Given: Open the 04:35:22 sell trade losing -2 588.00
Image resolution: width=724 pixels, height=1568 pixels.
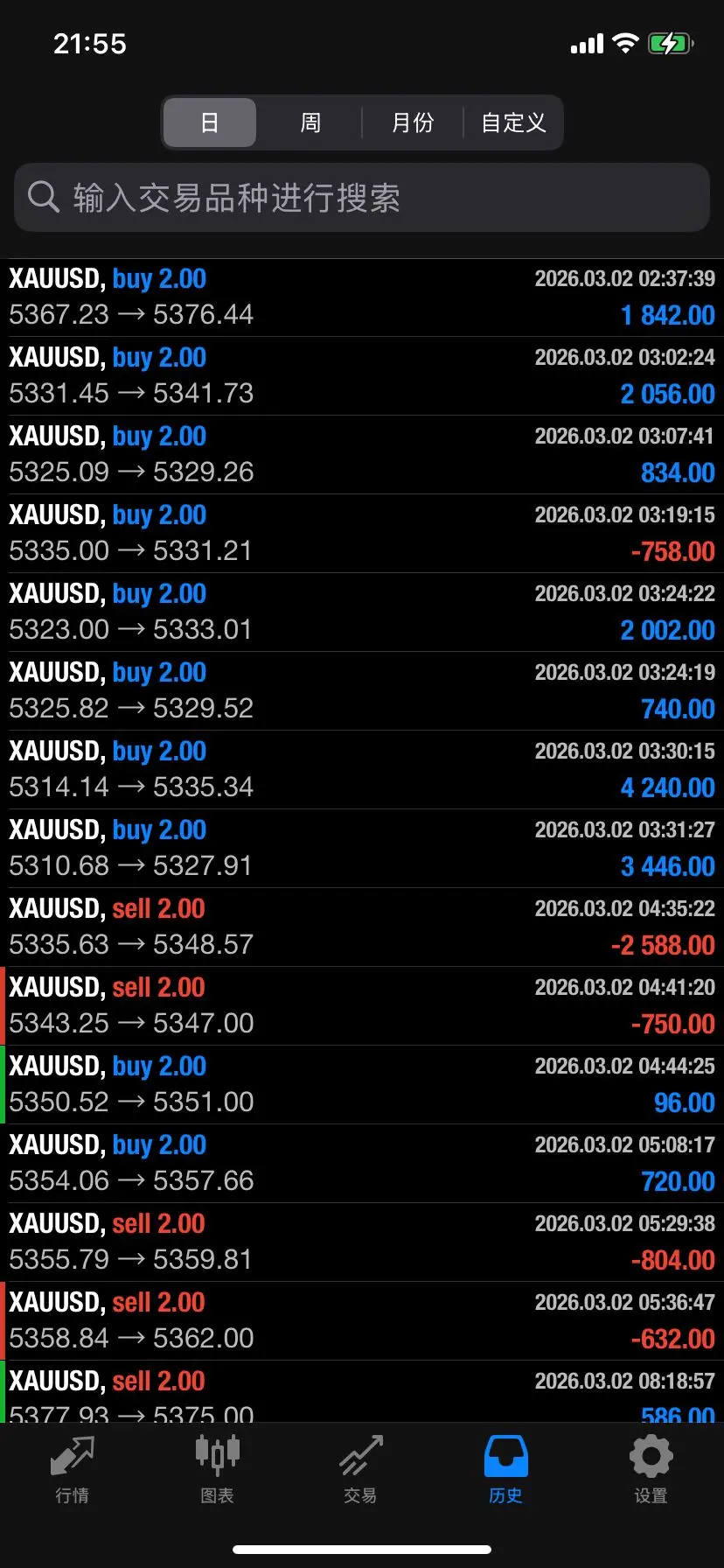Looking at the screenshot, I should pyautogui.click(x=362, y=927).
